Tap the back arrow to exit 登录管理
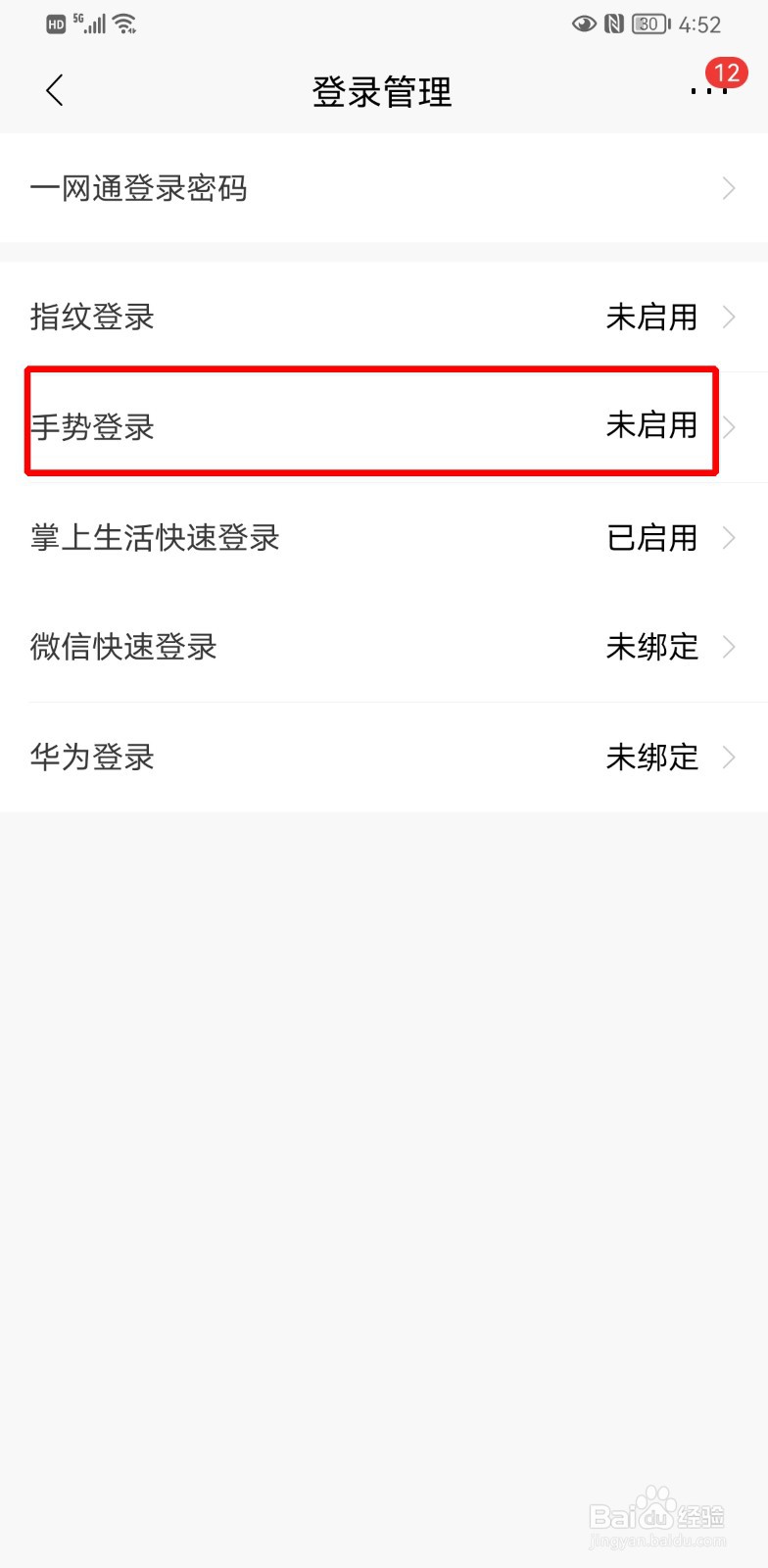Screen dimensions: 768x1568 point(54,89)
